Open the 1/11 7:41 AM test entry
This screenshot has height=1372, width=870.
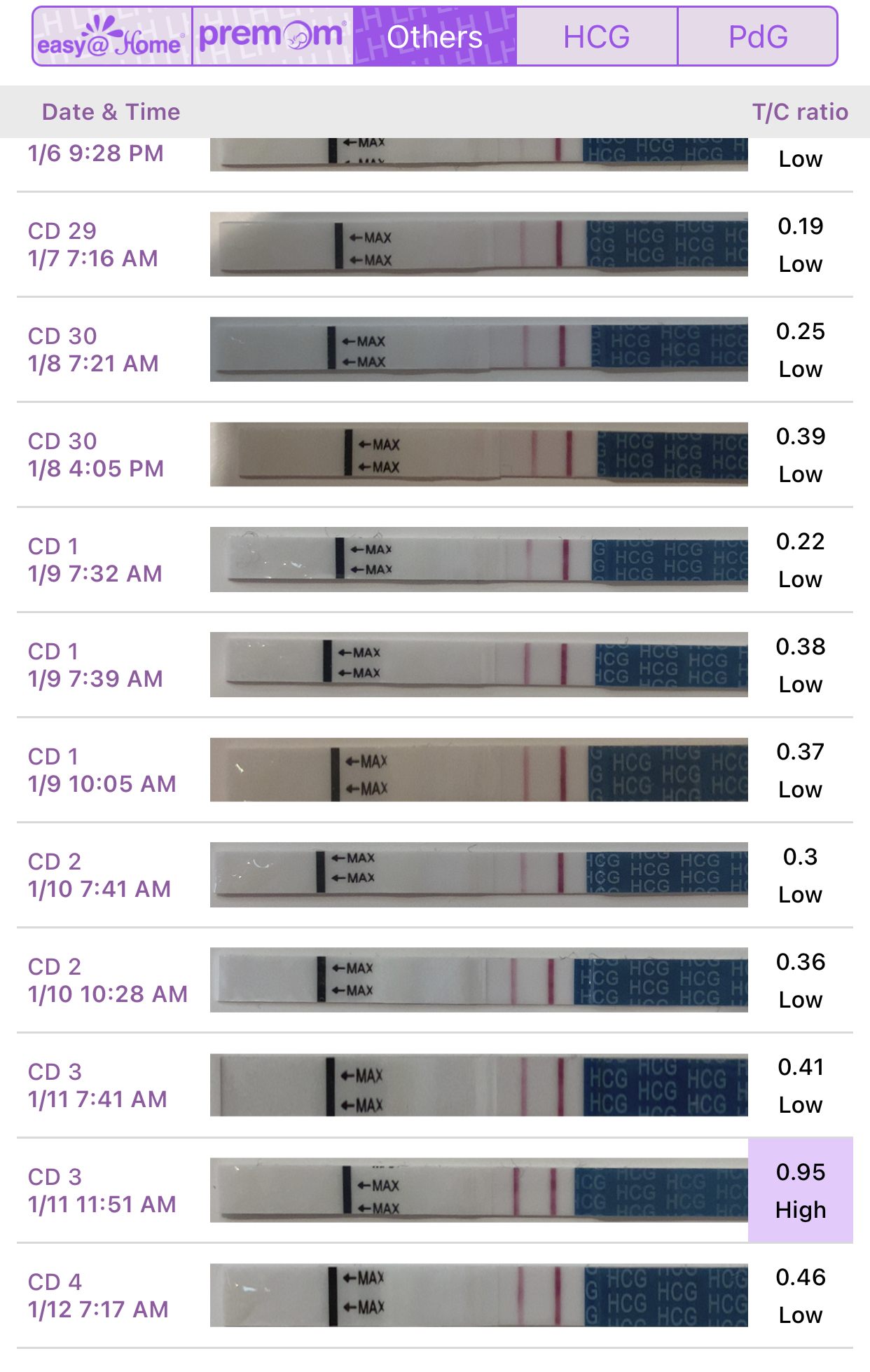click(434, 1085)
